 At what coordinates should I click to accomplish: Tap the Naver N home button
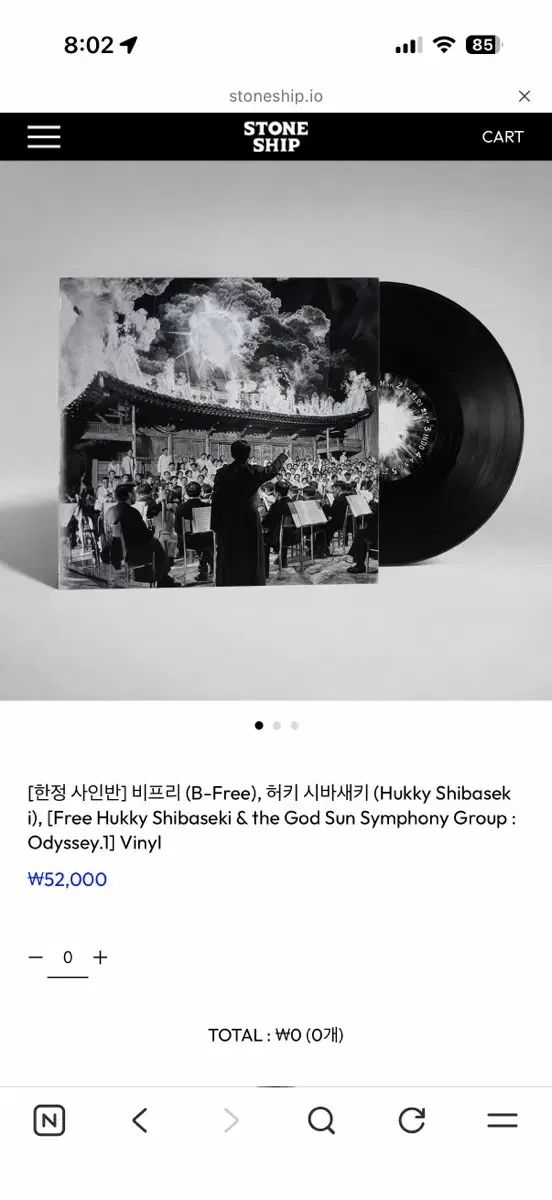coord(49,1121)
